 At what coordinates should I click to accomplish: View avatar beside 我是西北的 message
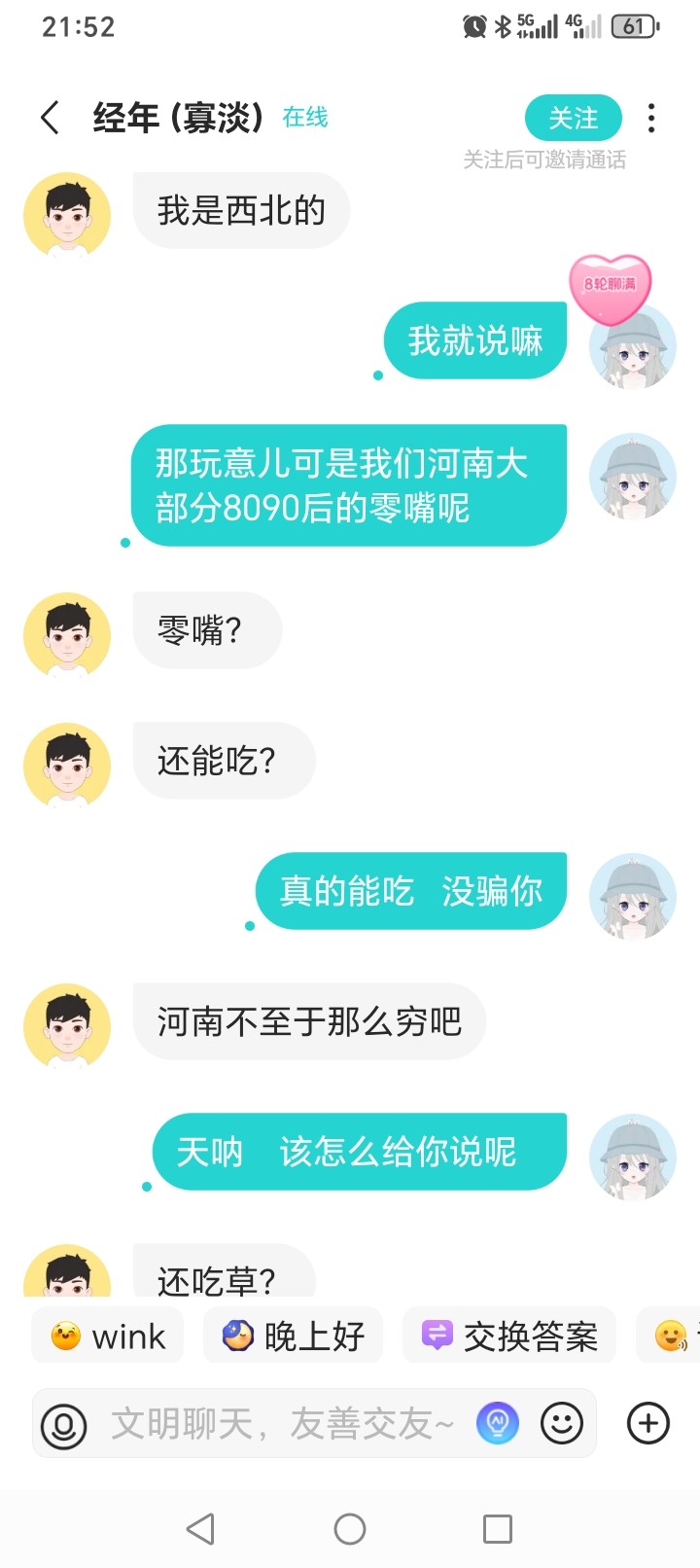click(67, 215)
